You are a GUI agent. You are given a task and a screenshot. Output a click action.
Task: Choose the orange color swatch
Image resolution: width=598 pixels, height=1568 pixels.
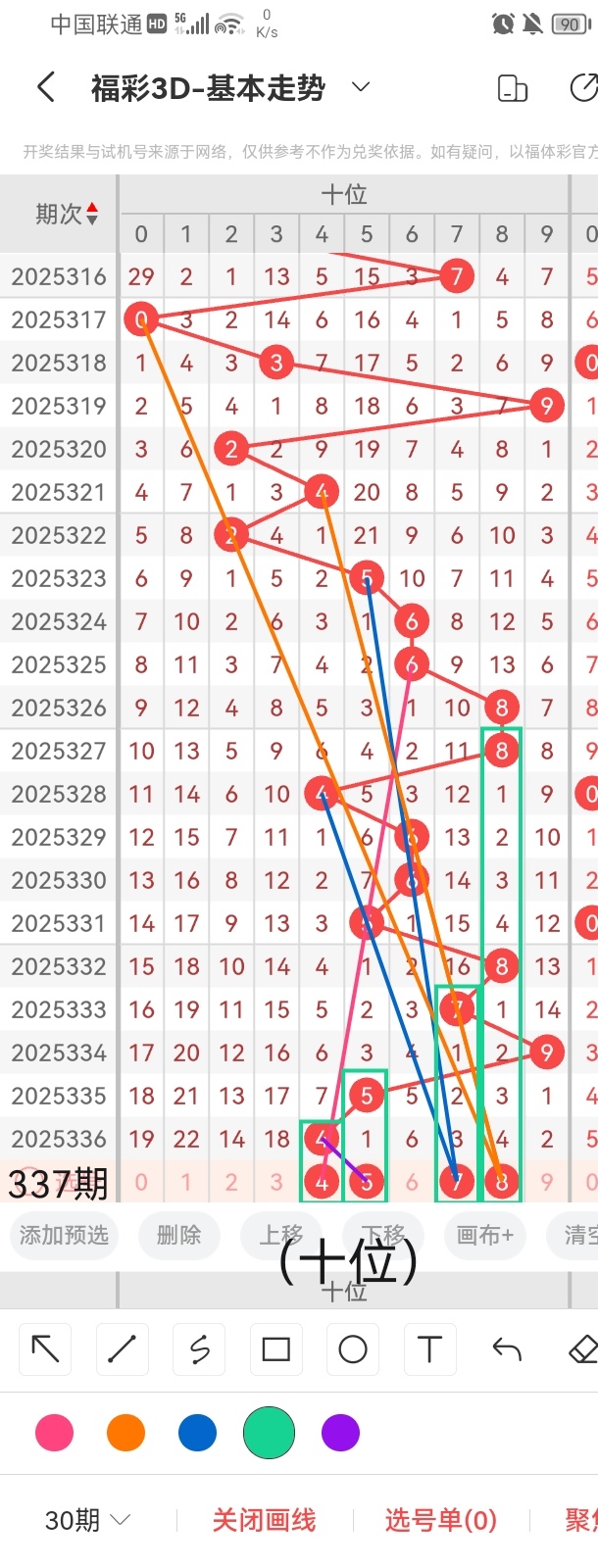point(125,1433)
